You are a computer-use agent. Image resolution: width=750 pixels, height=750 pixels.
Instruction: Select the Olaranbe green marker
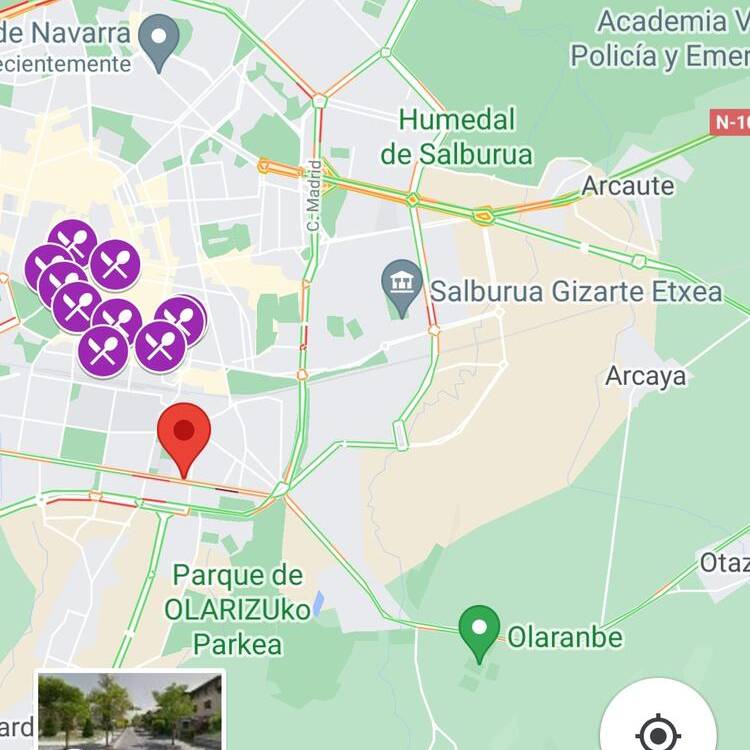point(479,629)
